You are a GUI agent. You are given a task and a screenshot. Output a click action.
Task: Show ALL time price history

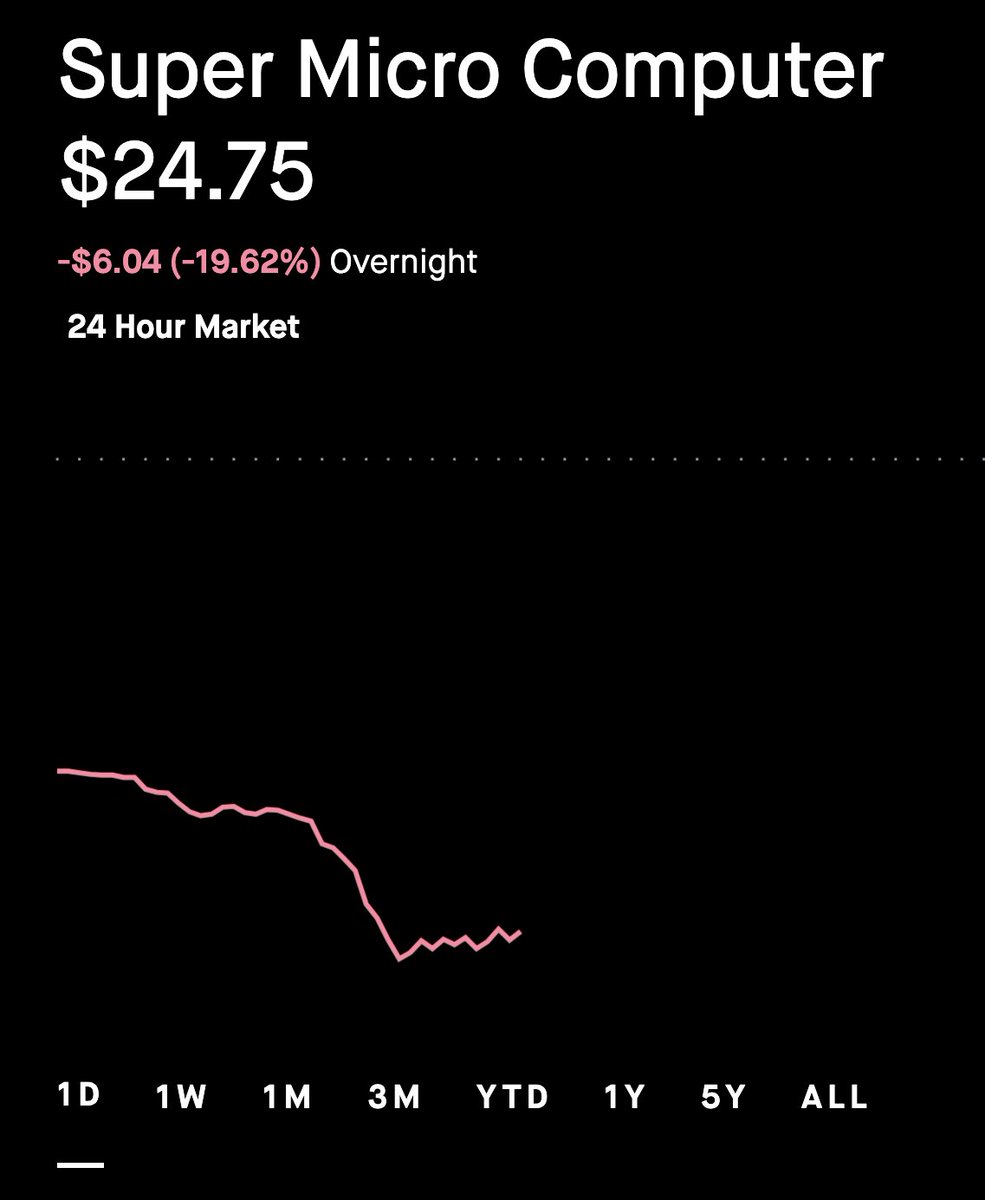(x=834, y=1097)
